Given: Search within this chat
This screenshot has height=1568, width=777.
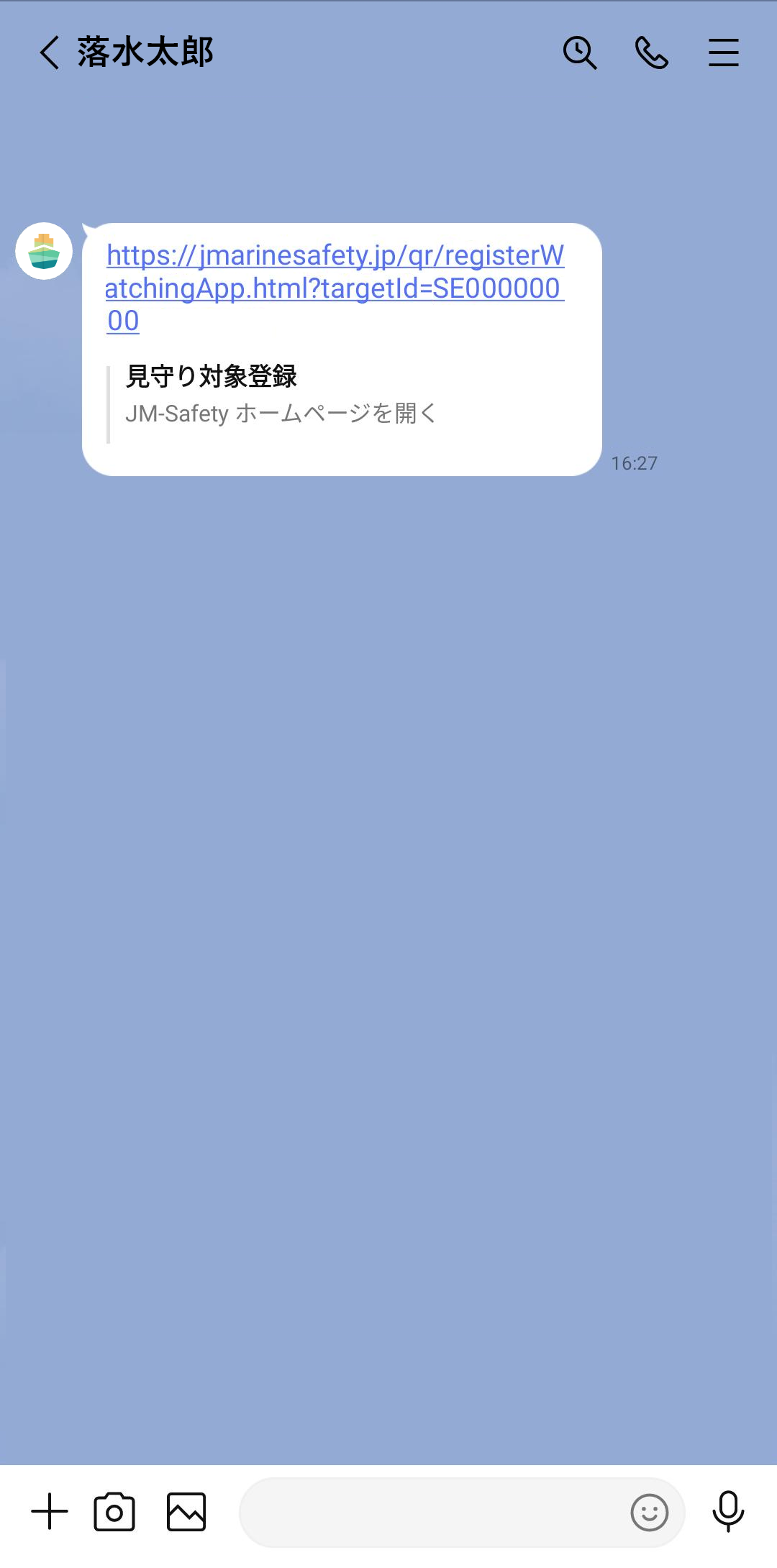Looking at the screenshot, I should coord(579,53).
